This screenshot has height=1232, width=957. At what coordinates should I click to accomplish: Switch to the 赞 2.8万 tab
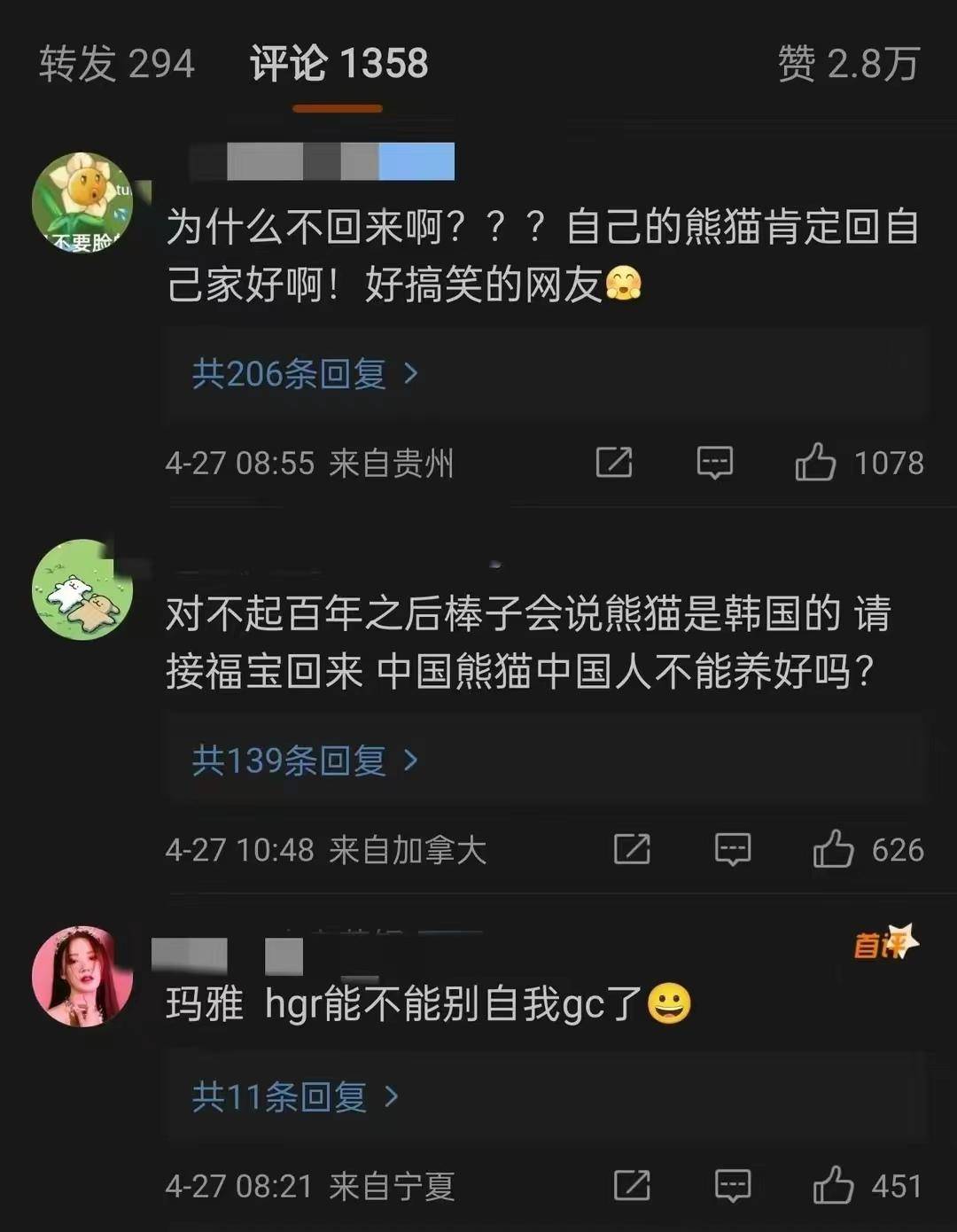[848, 64]
